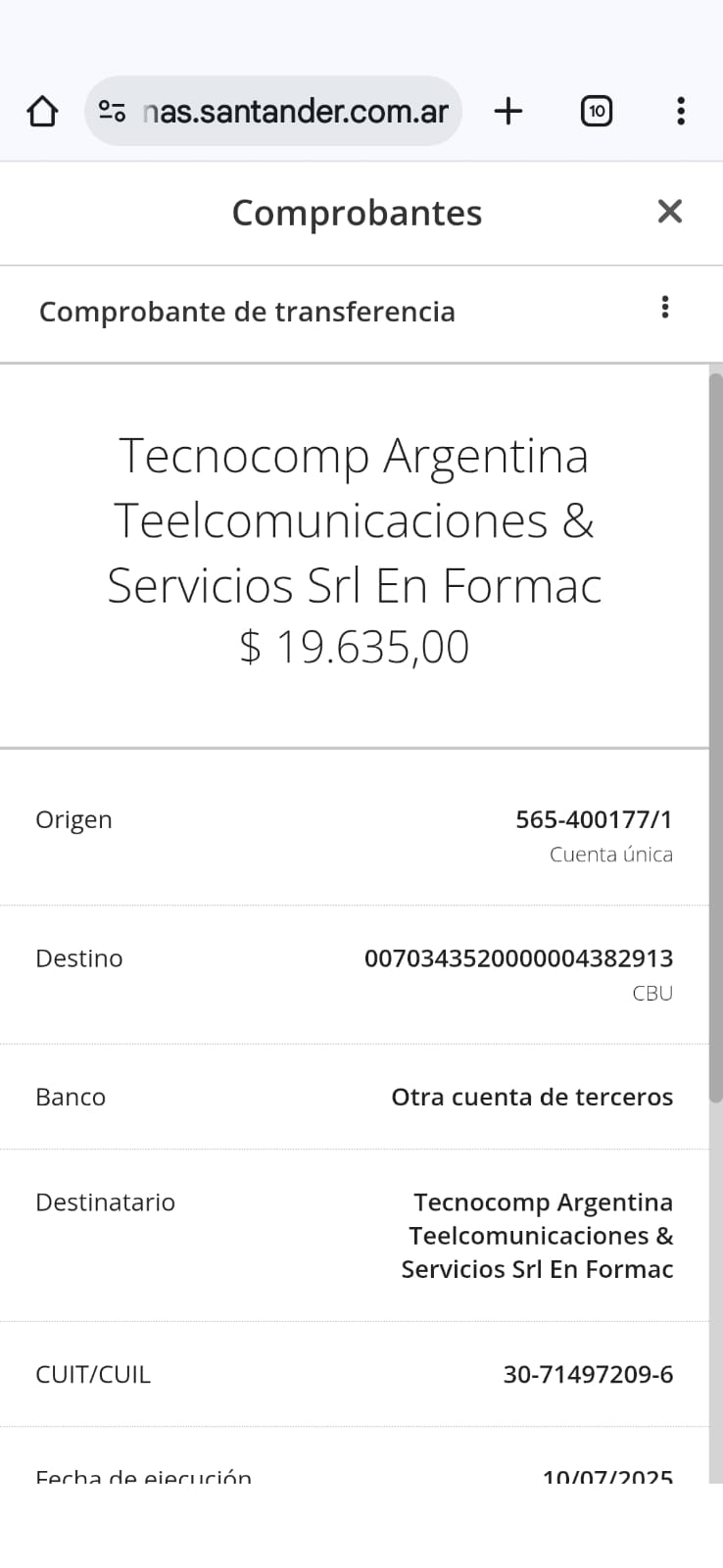The image size is (723, 1568).
Task: Close the Comprobantes panel
Action: 670,212
